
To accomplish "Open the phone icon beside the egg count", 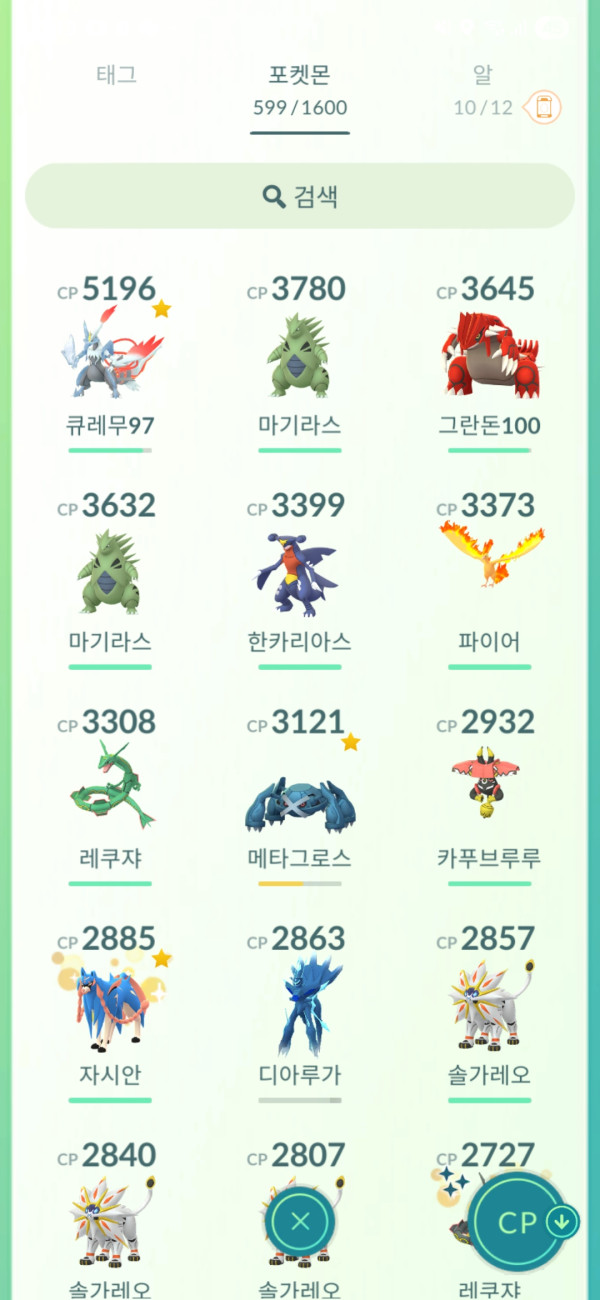I will click(544, 107).
